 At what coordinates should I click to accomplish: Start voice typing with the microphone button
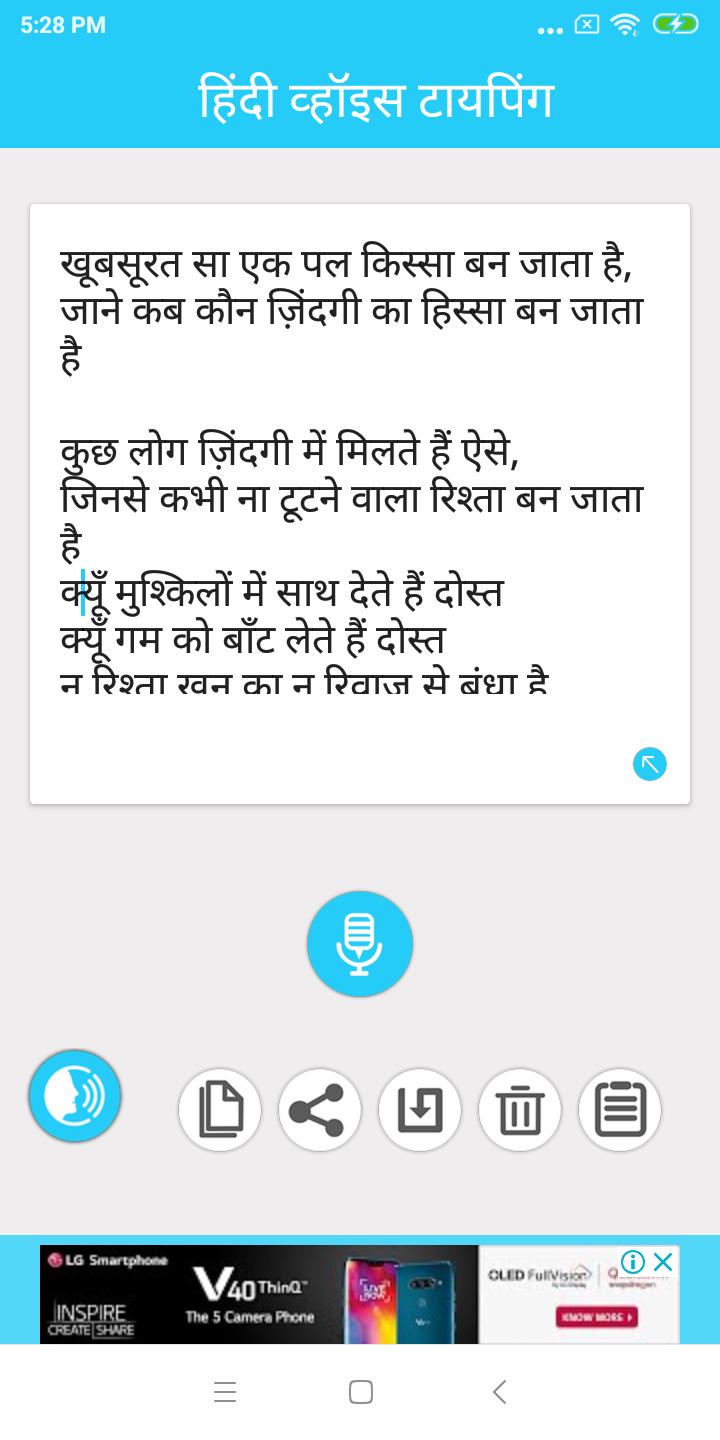[360, 944]
